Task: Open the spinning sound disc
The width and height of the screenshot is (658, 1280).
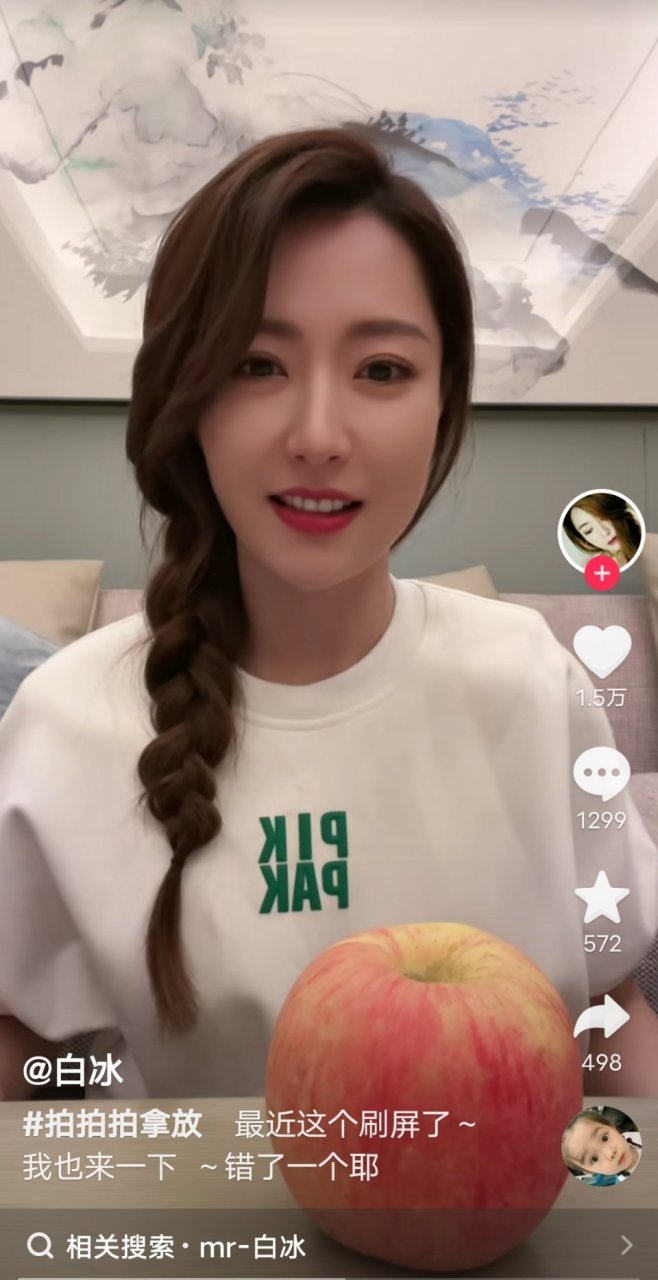Action: (601, 1145)
